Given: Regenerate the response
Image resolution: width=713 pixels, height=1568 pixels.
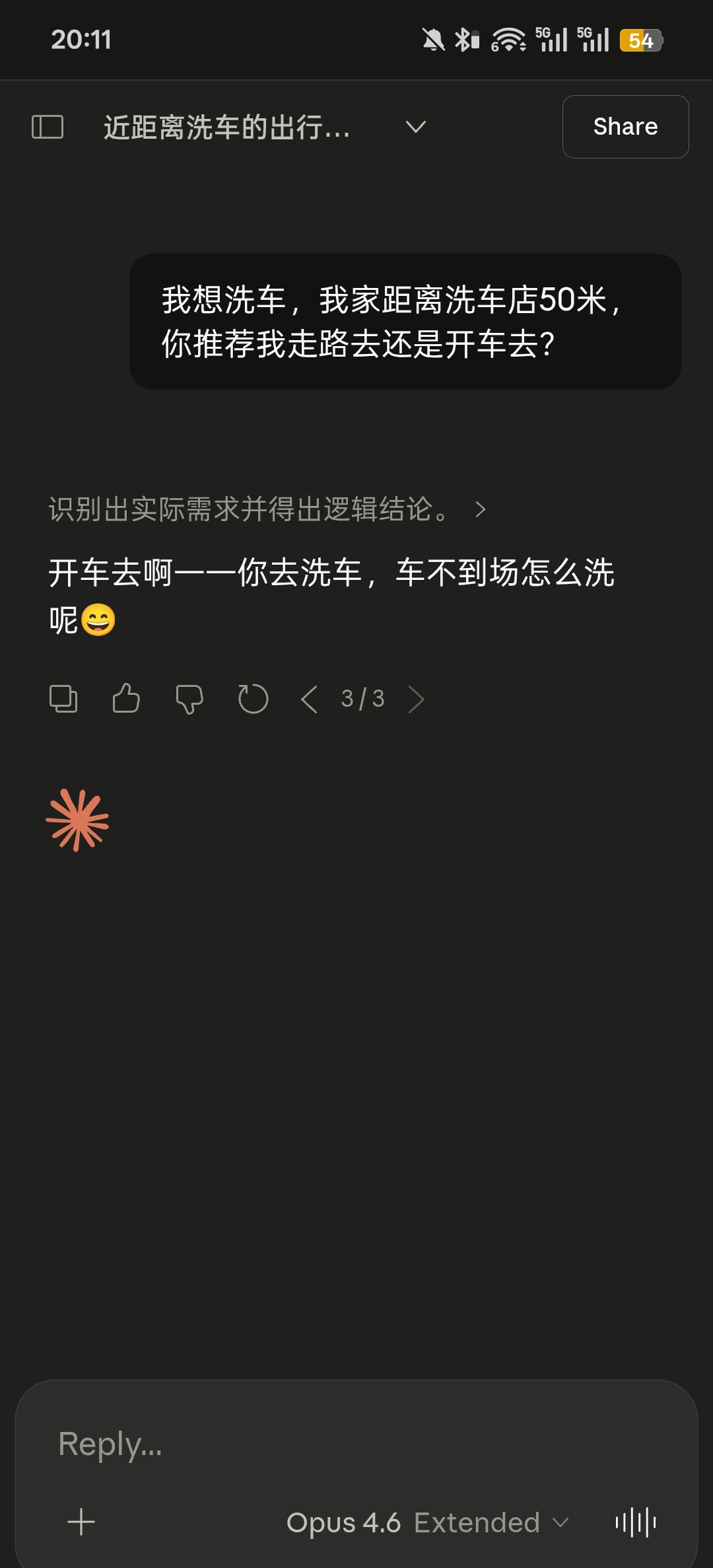Looking at the screenshot, I should point(253,699).
